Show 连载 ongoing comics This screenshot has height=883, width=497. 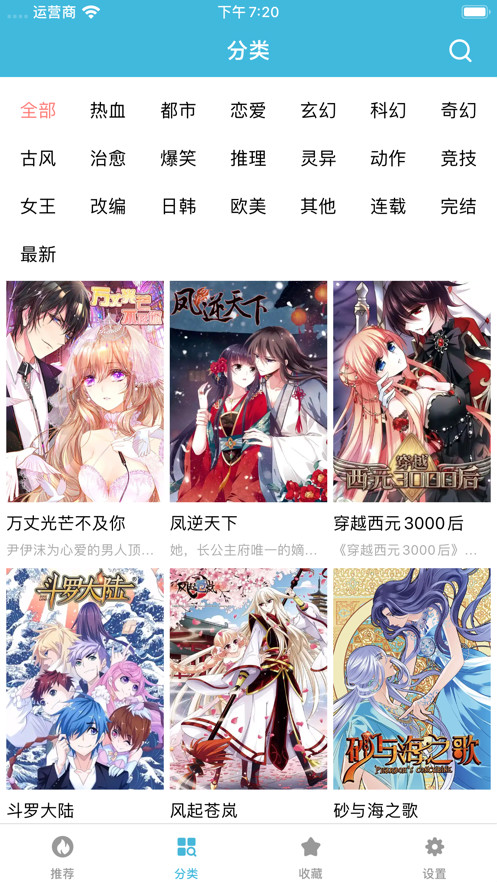388,207
